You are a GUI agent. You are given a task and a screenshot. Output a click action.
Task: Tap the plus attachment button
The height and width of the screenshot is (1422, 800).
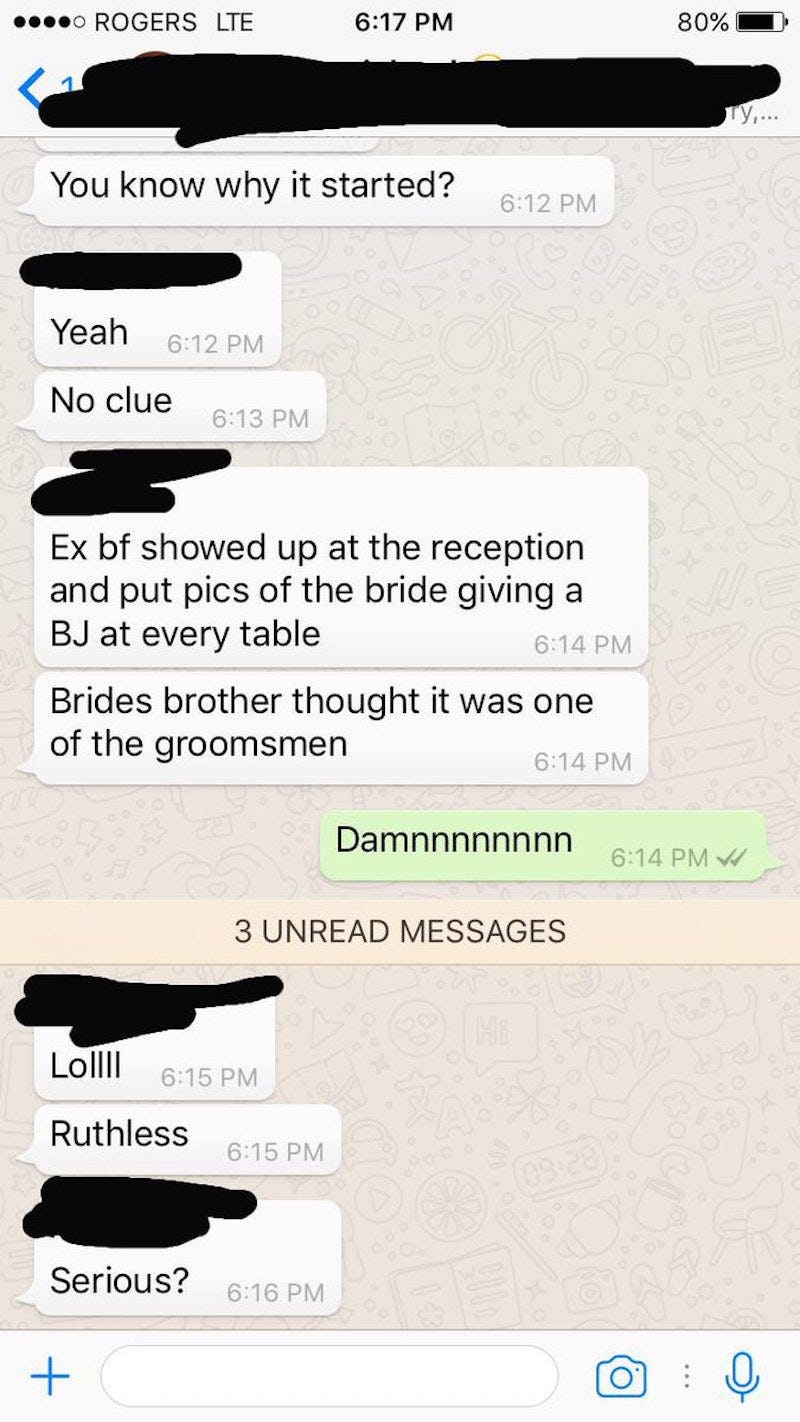tap(49, 1377)
